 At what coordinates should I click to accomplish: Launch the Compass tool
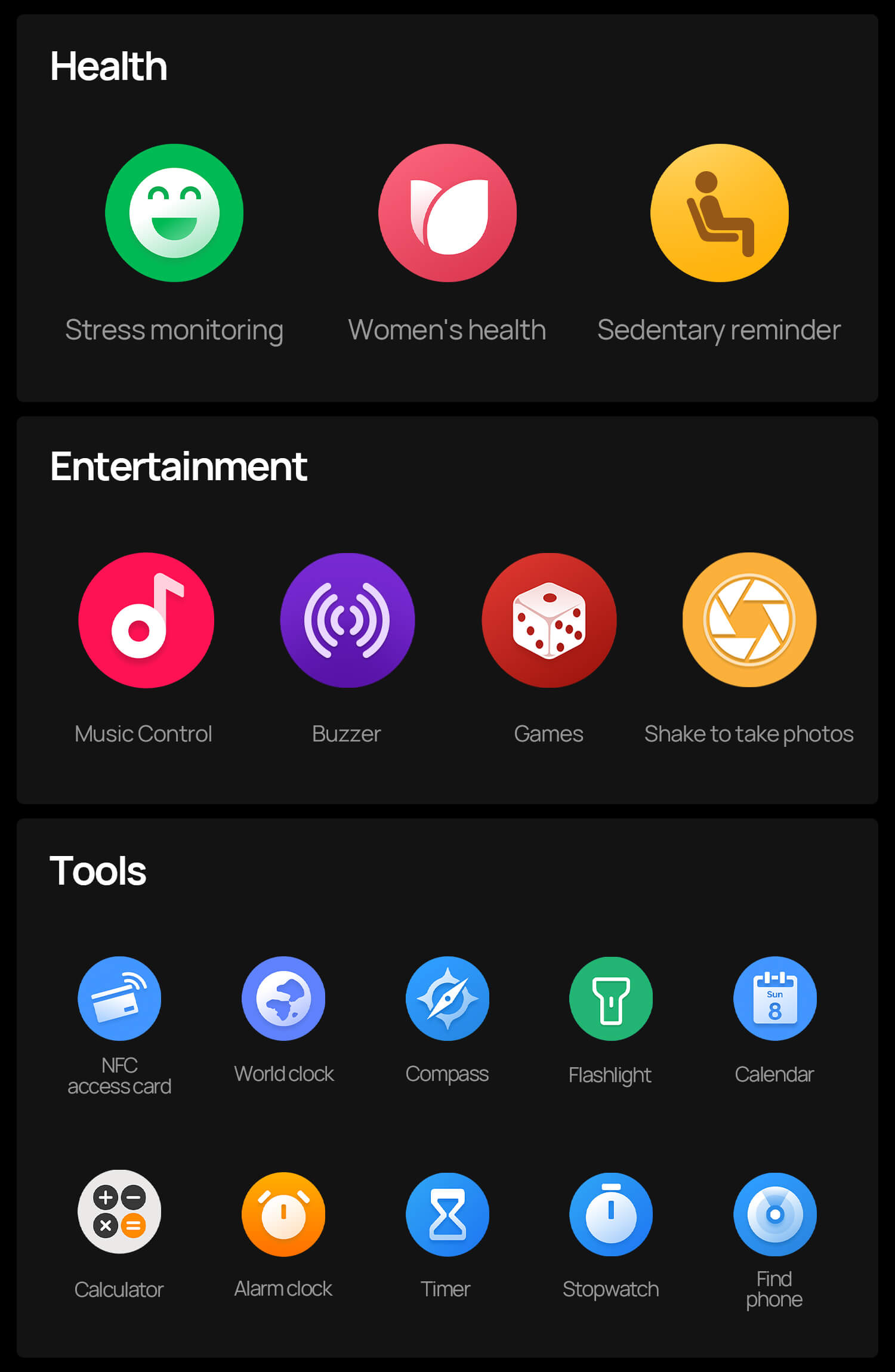447,998
